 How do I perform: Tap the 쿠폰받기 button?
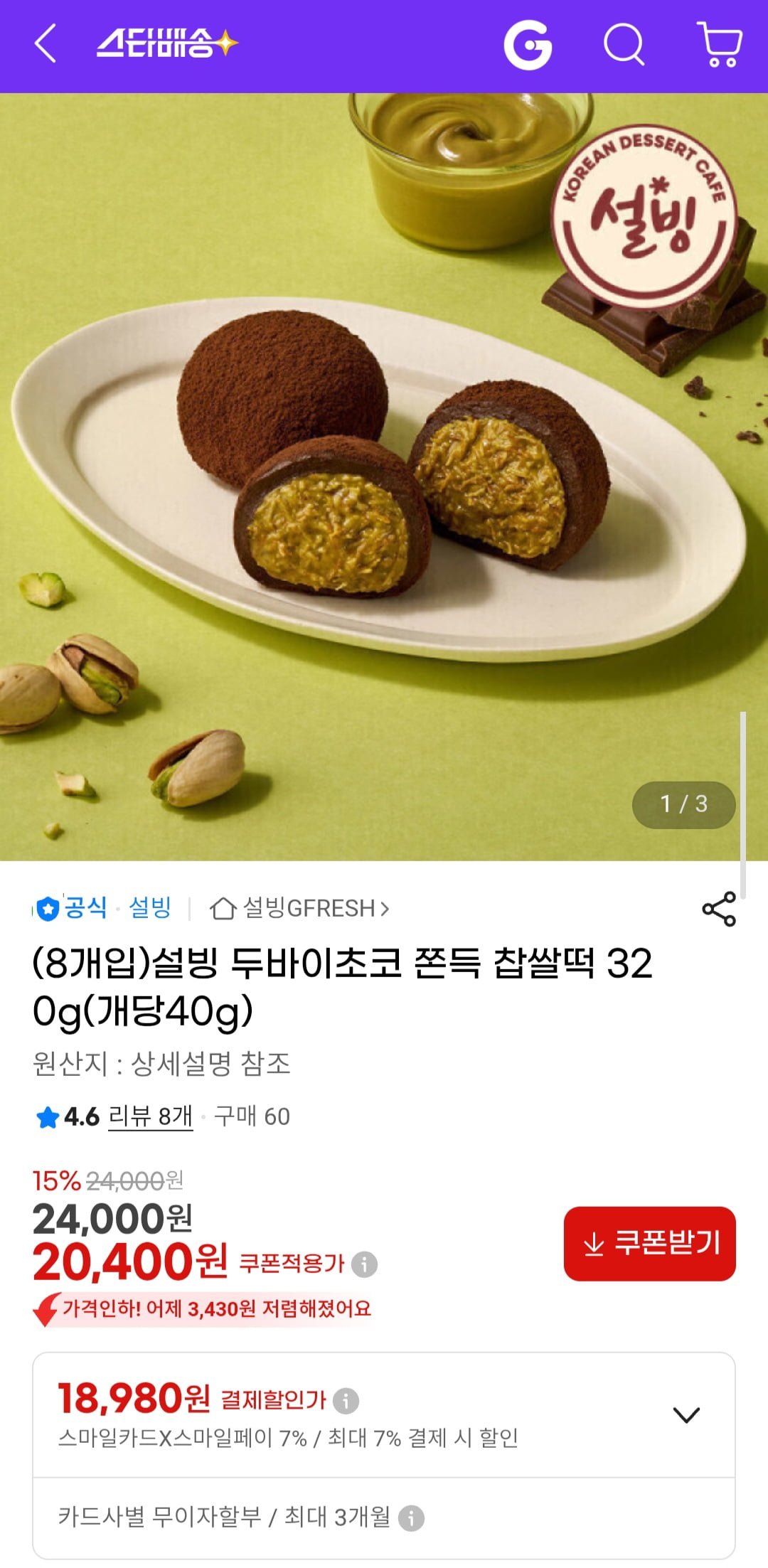(649, 1244)
